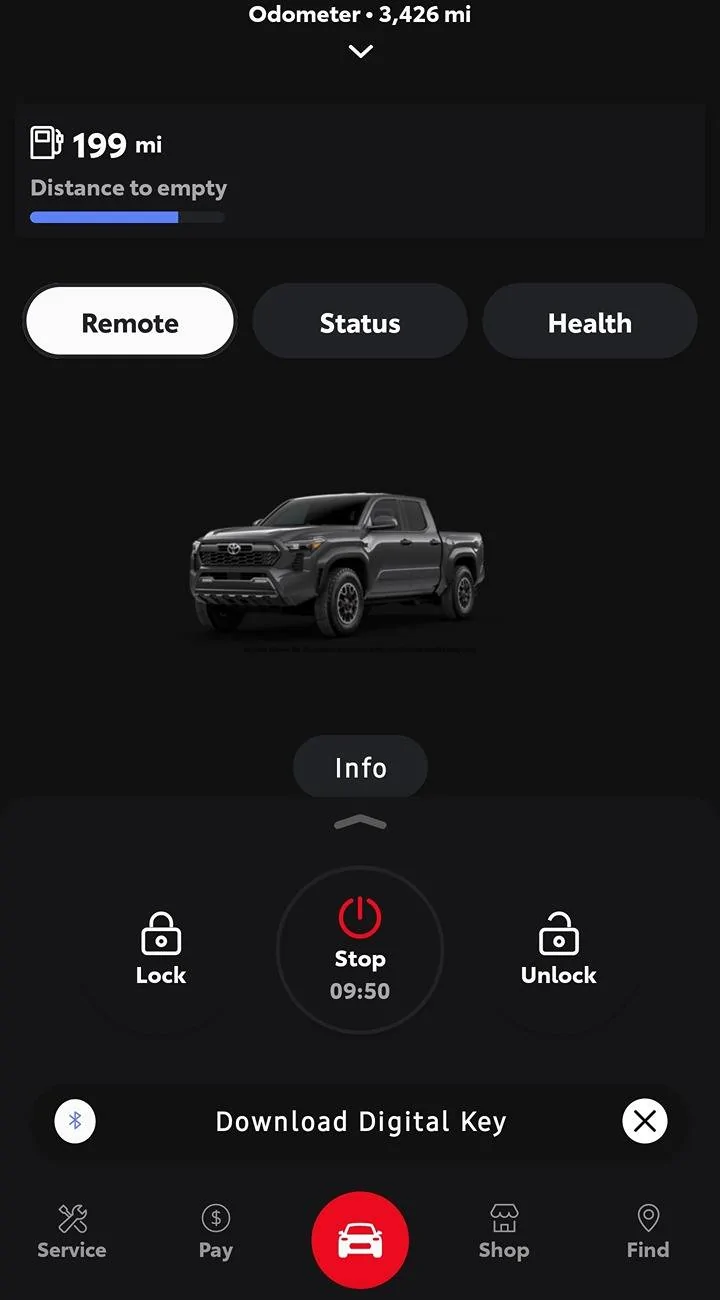Open the Service tab
The image size is (720, 1300).
pyautogui.click(x=72, y=1232)
